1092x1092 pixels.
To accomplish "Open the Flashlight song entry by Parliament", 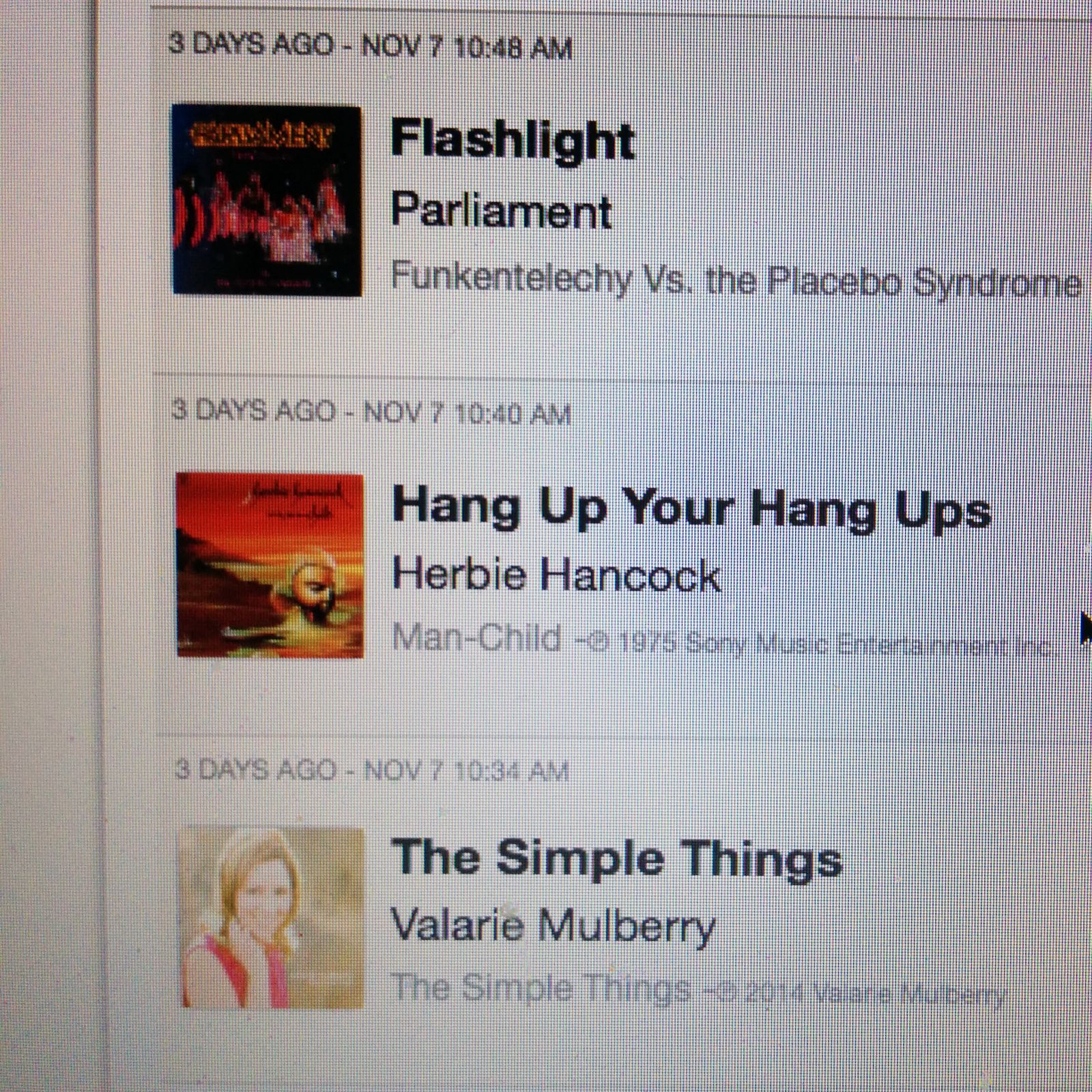I will [512, 140].
